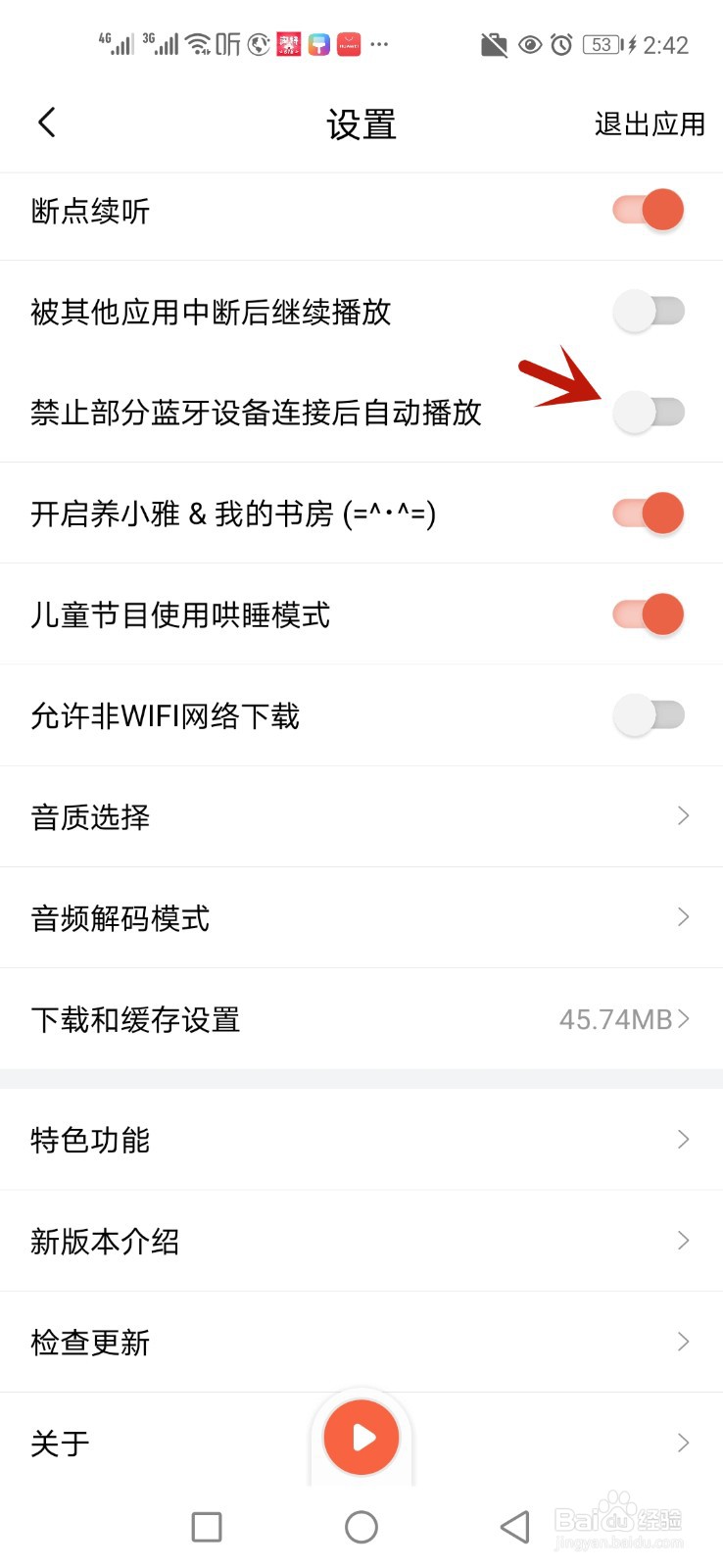Screen dimensions: 723x1568
Task: Switch off 儿童节目使用哄睡模式
Action: (648, 614)
